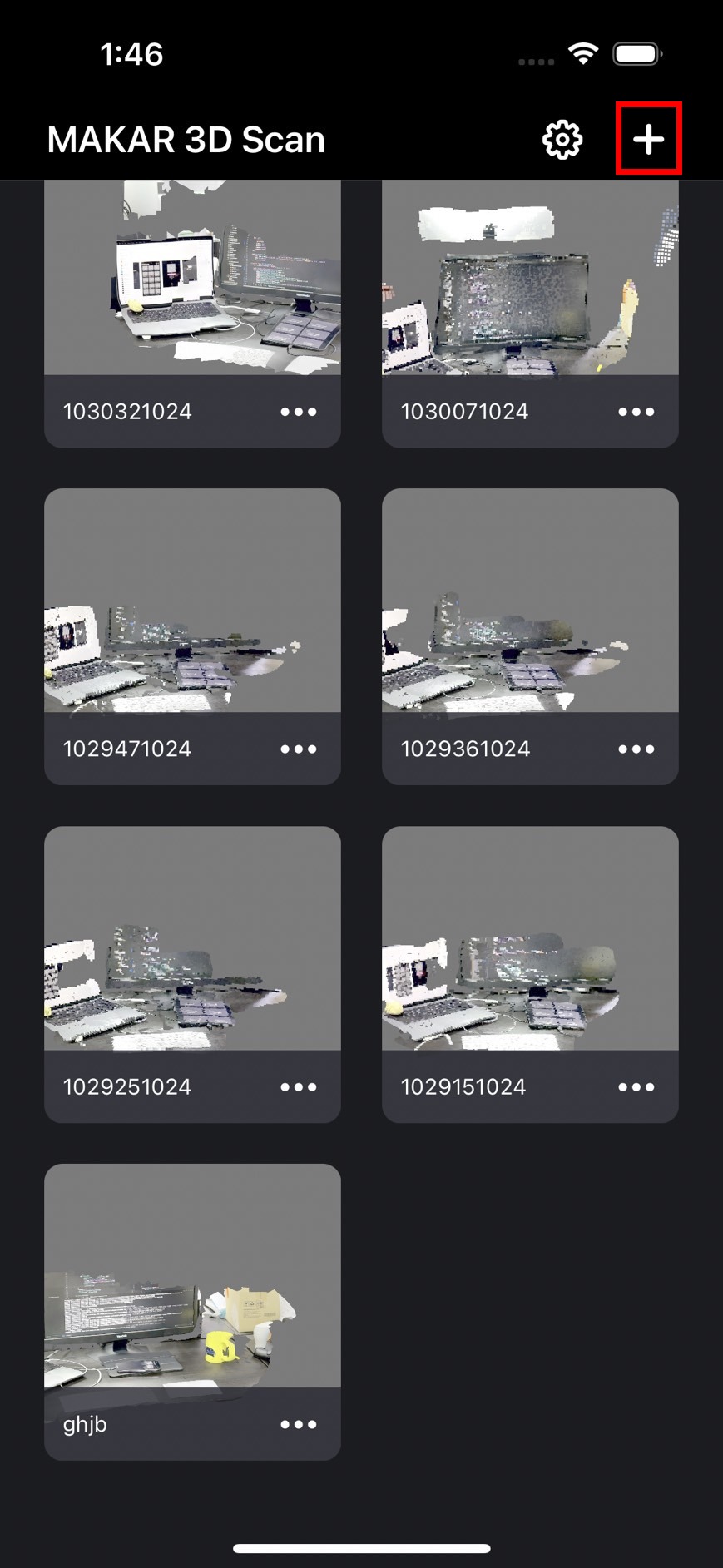The height and width of the screenshot is (1568, 723).
Task: Open scan 1029251024
Action: pyautogui.click(x=192, y=938)
